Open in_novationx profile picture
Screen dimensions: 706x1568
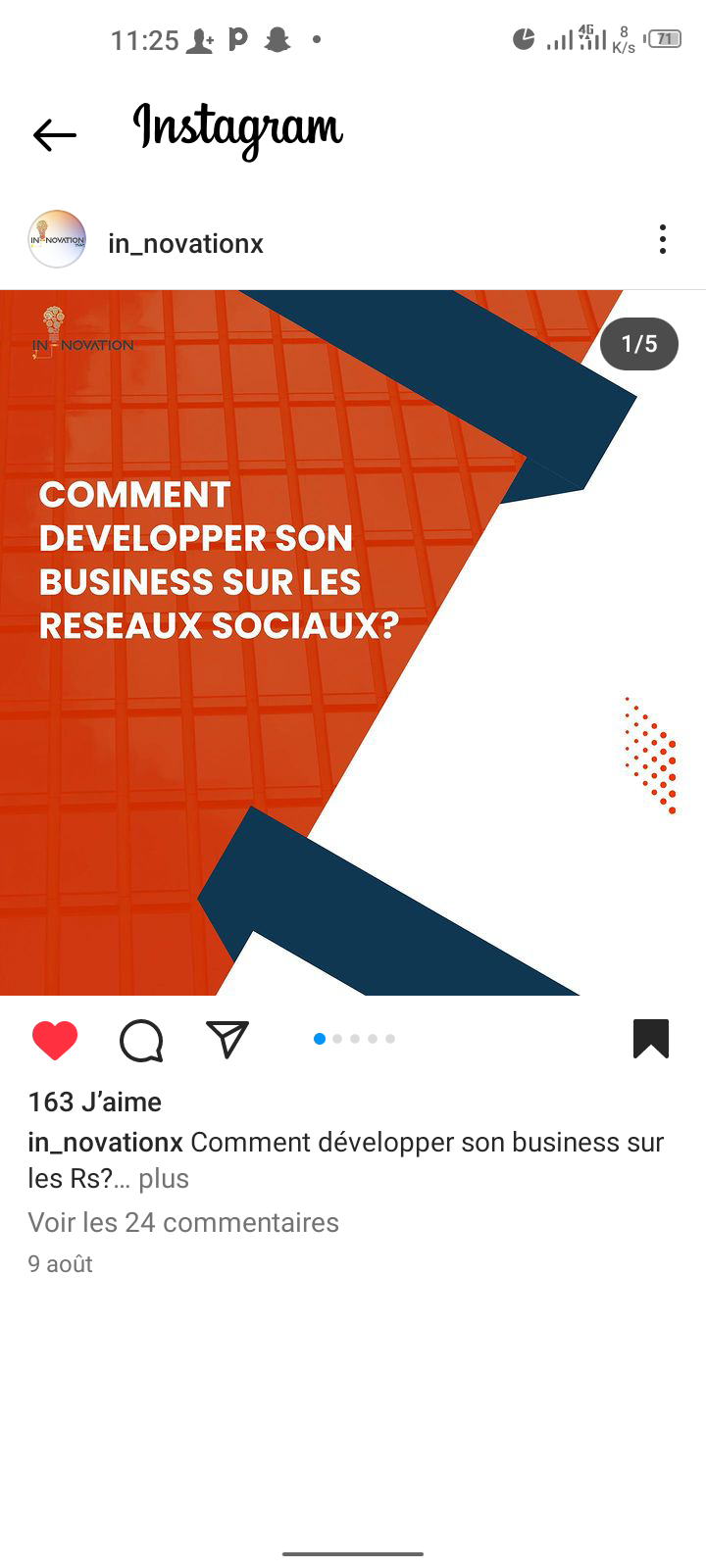(x=57, y=239)
